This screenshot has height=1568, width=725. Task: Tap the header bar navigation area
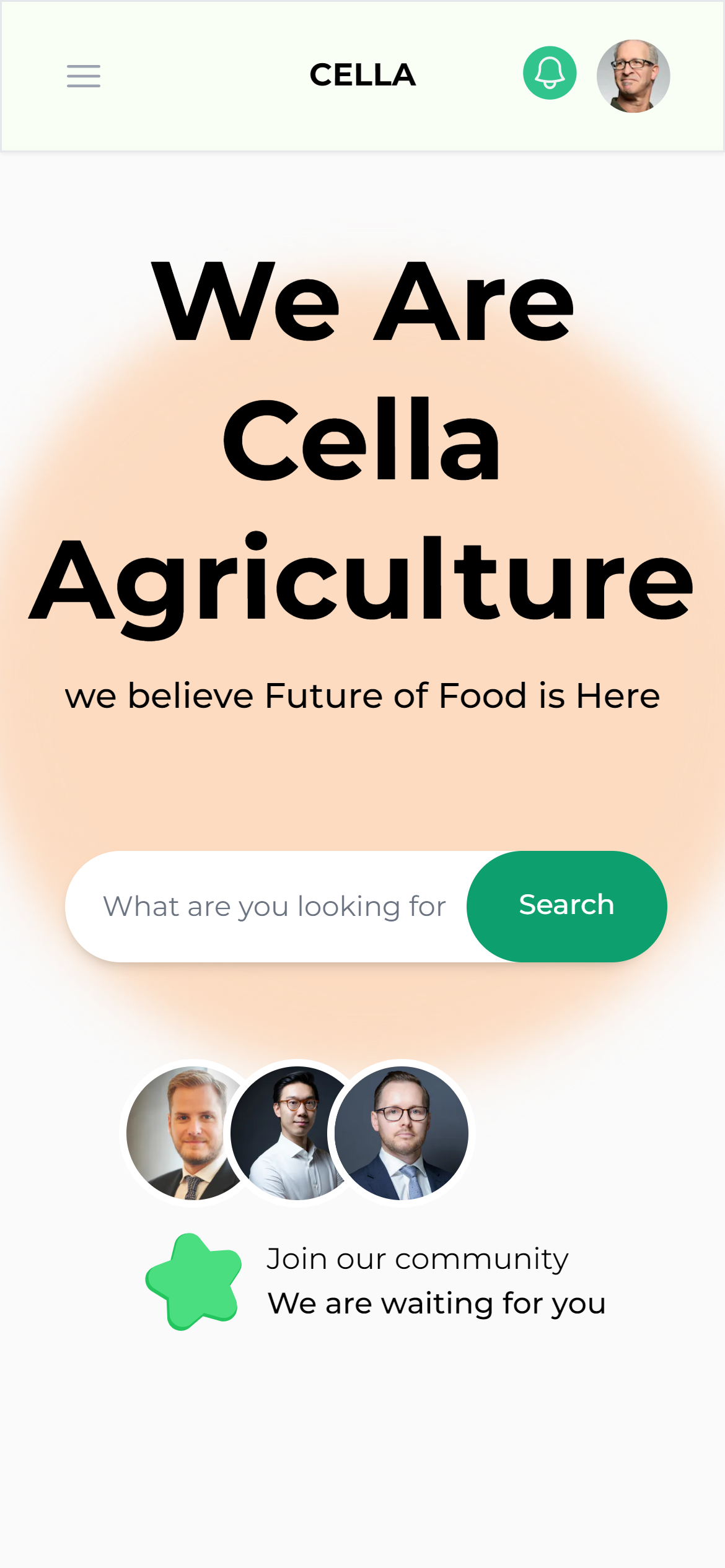point(362,75)
